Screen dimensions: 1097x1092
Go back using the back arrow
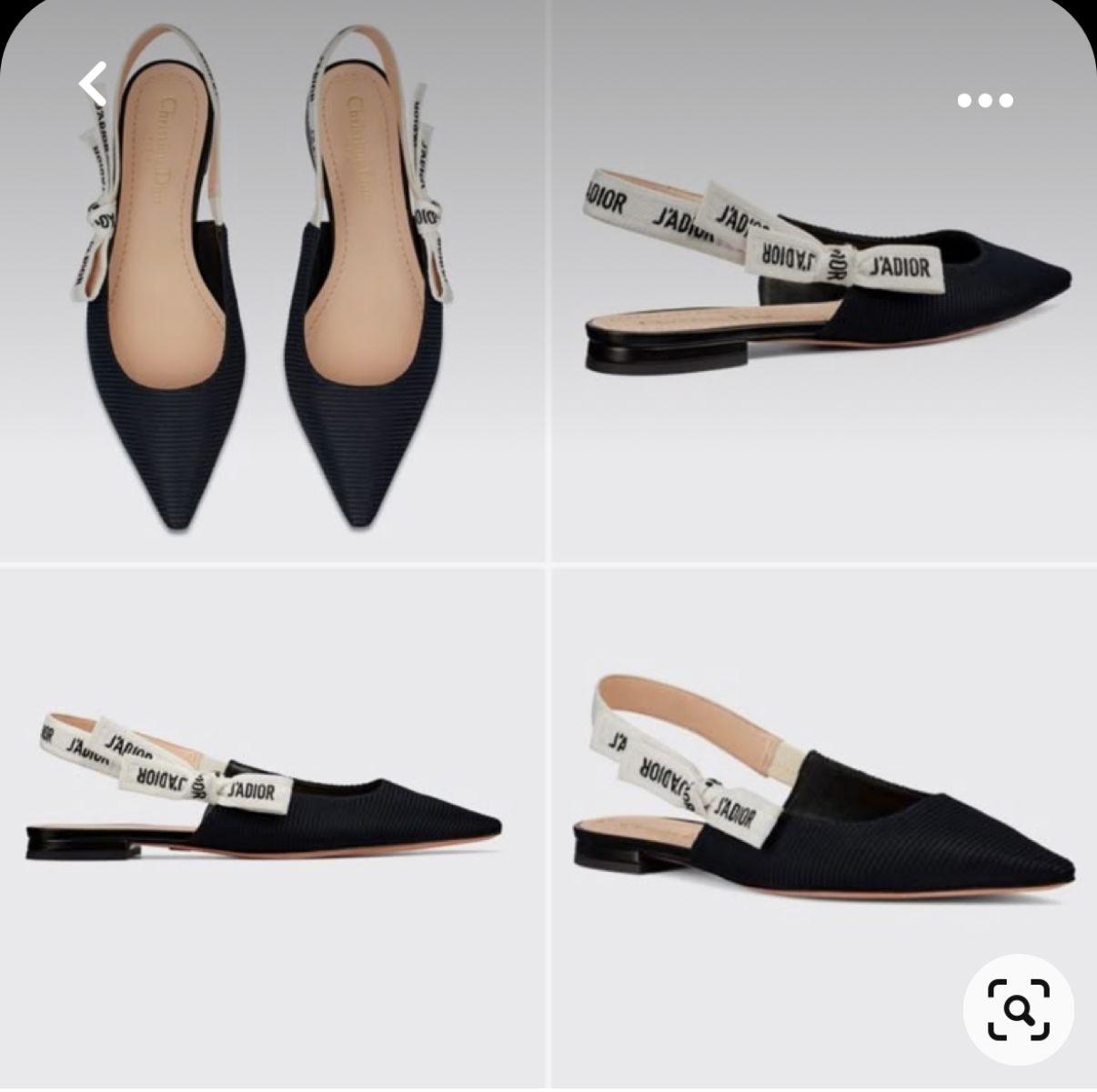pyautogui.click(x=93, y=85)
